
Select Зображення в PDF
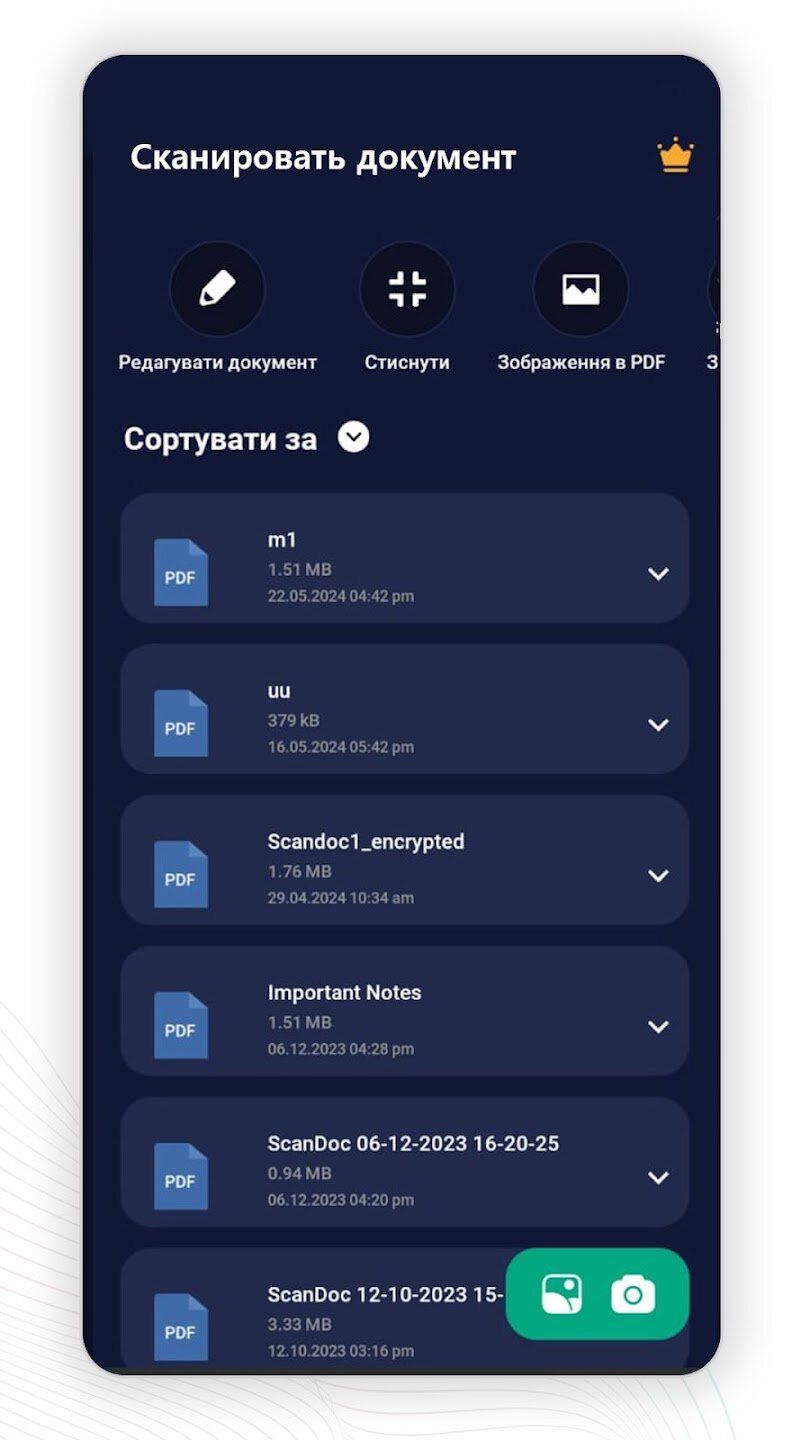581,289
